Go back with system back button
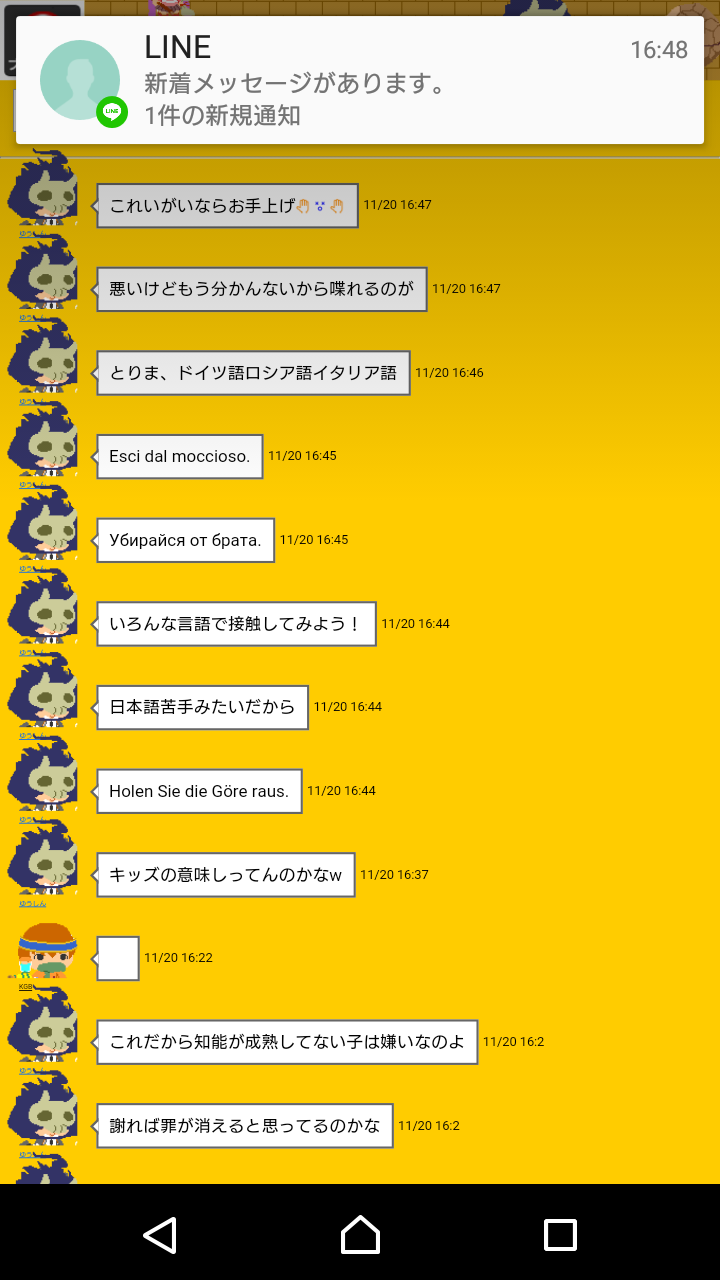This screenshot has height=1280, width=720. (x=160, y=1235)
